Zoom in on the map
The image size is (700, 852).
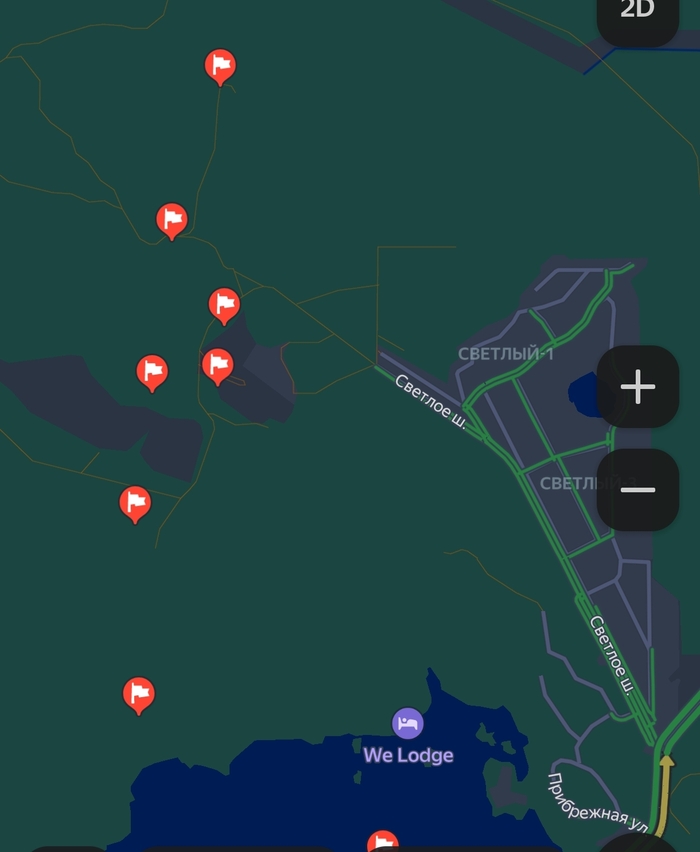click(x=638, y=387)
